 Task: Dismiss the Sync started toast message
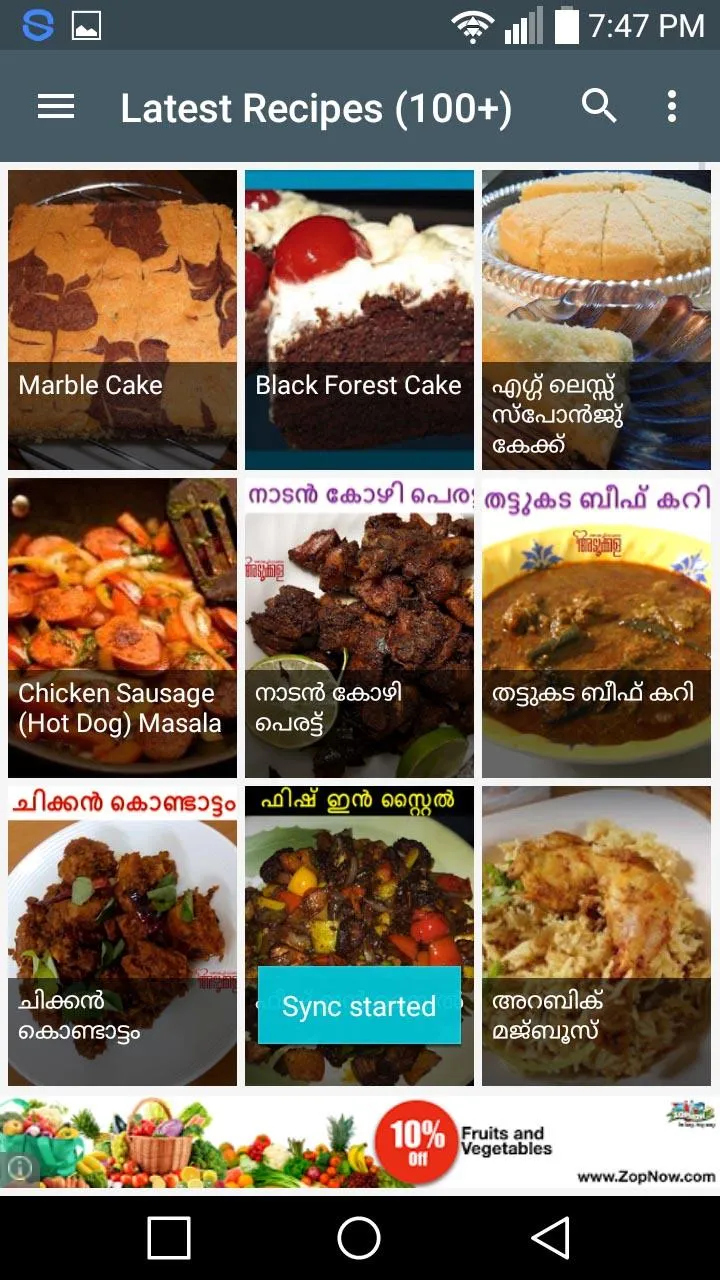coord(358,1007)
